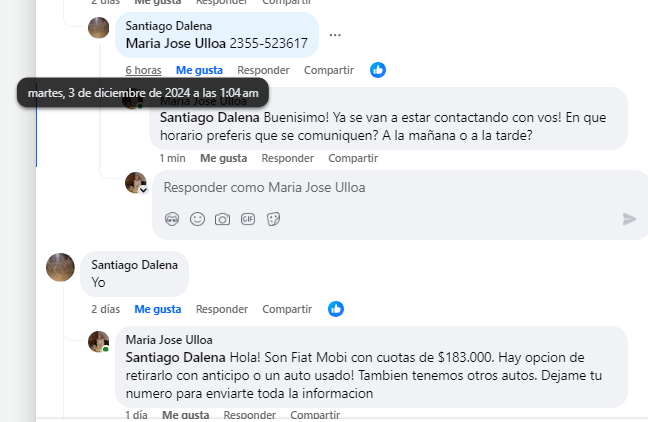Send the reply with arrow icon

[629, 219]
